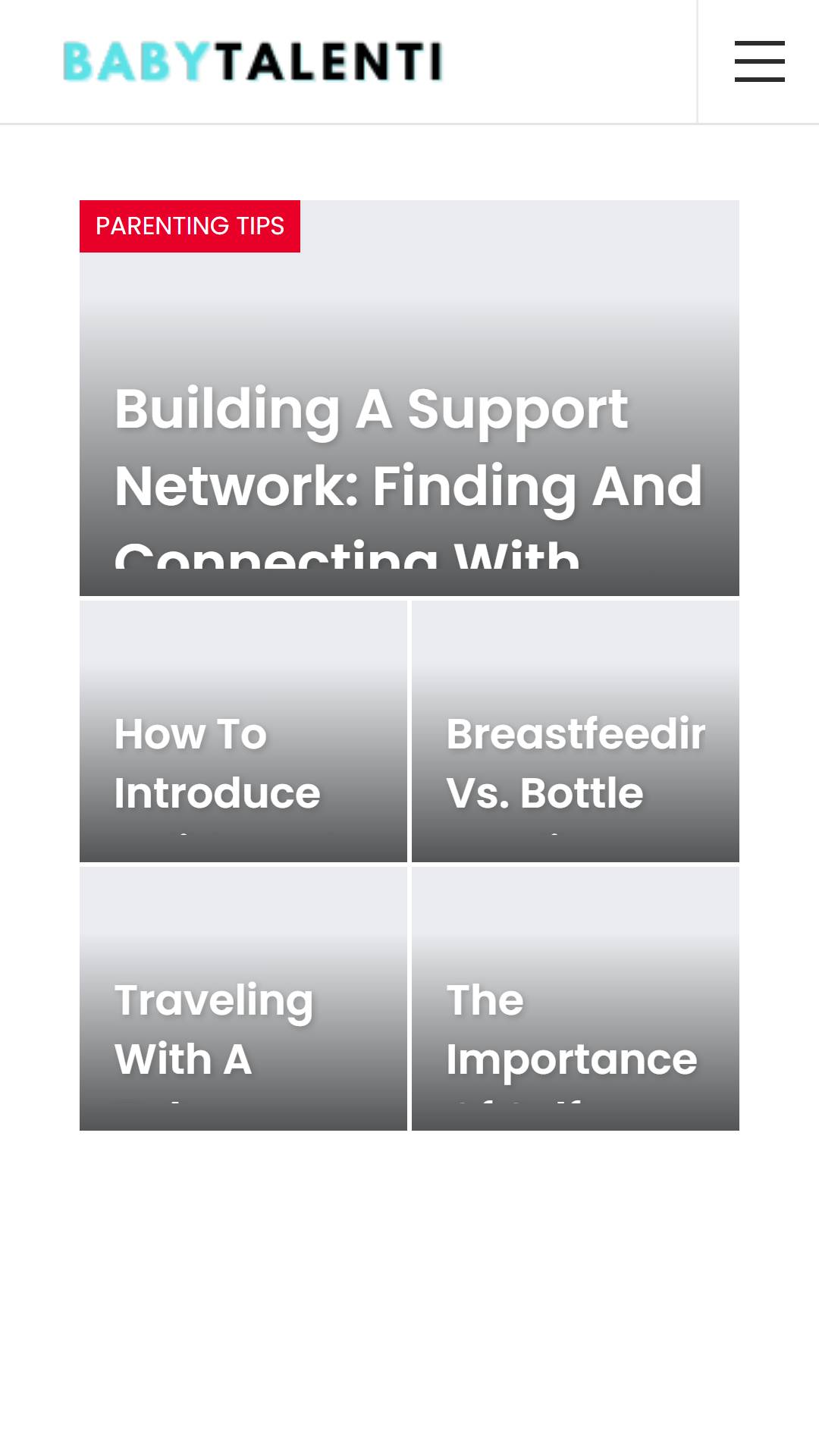Open the Traveling With A article
819x1456 pixels.
[x=243, y=998]
